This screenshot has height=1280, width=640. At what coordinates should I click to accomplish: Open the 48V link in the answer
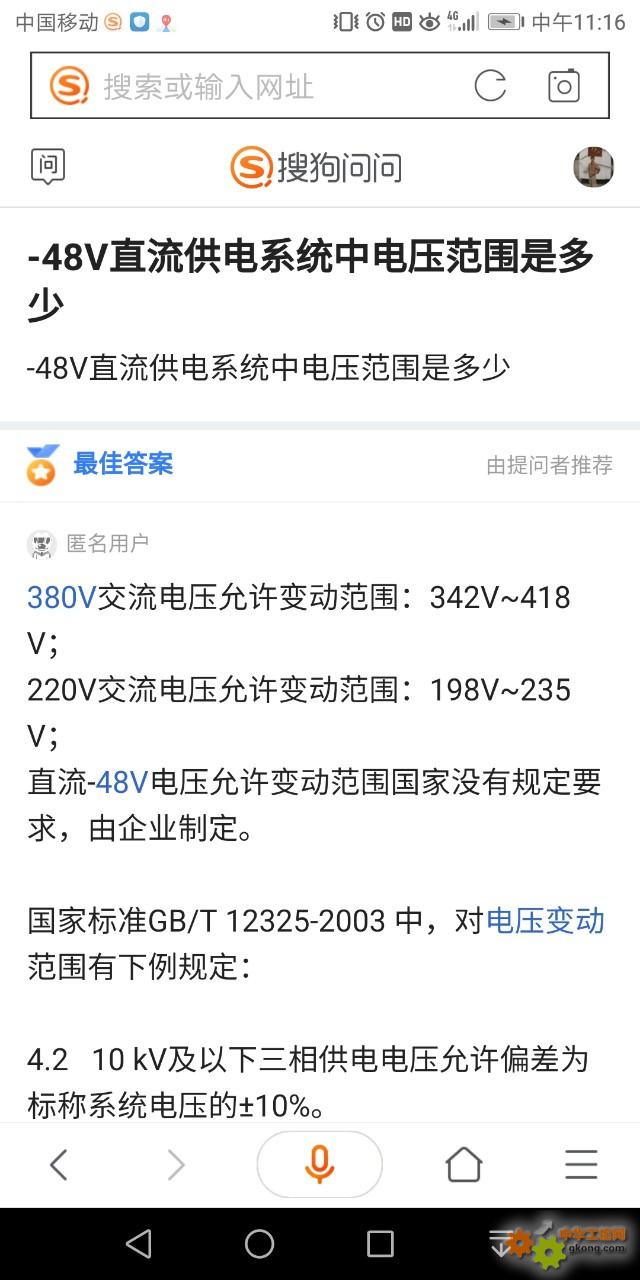pos(122,782)
